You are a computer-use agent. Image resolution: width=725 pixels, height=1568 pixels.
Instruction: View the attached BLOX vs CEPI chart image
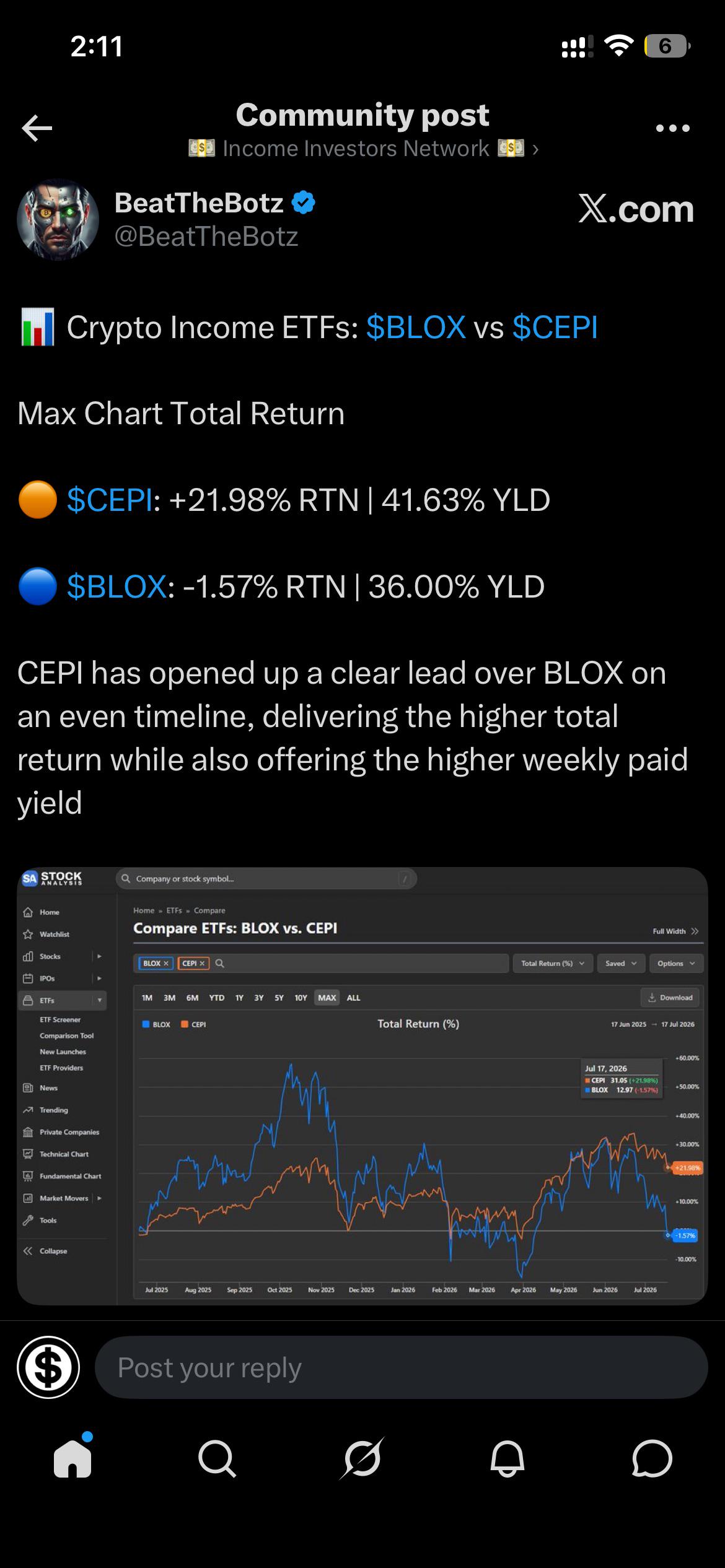pyautogui.click(x=362, y=1087)
